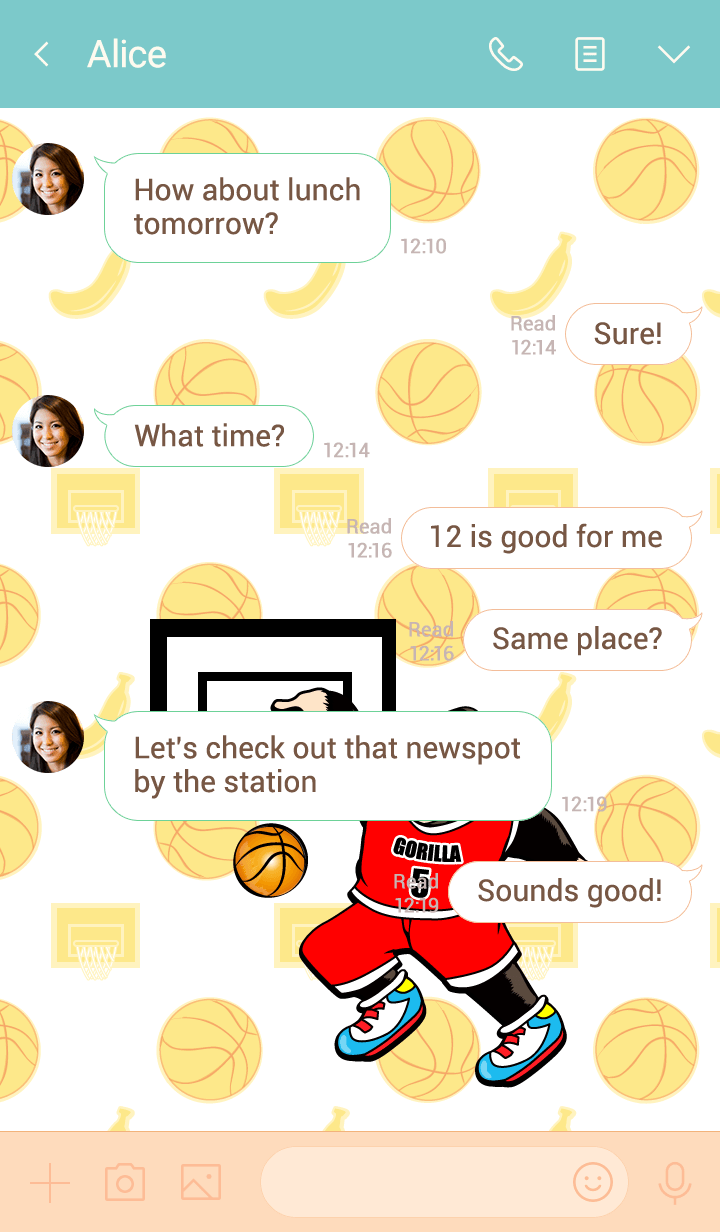Open the notes icon in the header
Viewport: 720px width, 1232px height.
[590, 55]
